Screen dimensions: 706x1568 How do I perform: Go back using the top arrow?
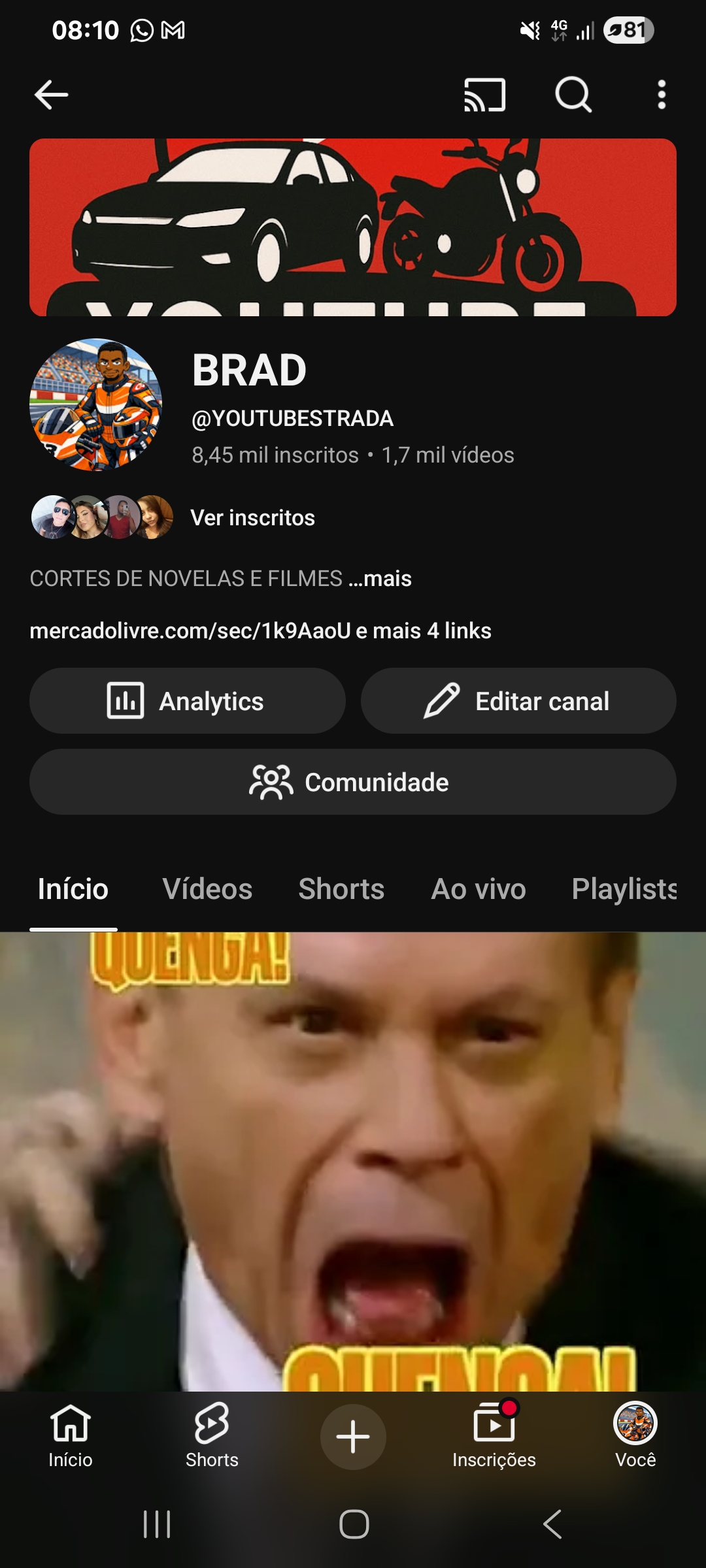tap(51, 95)
